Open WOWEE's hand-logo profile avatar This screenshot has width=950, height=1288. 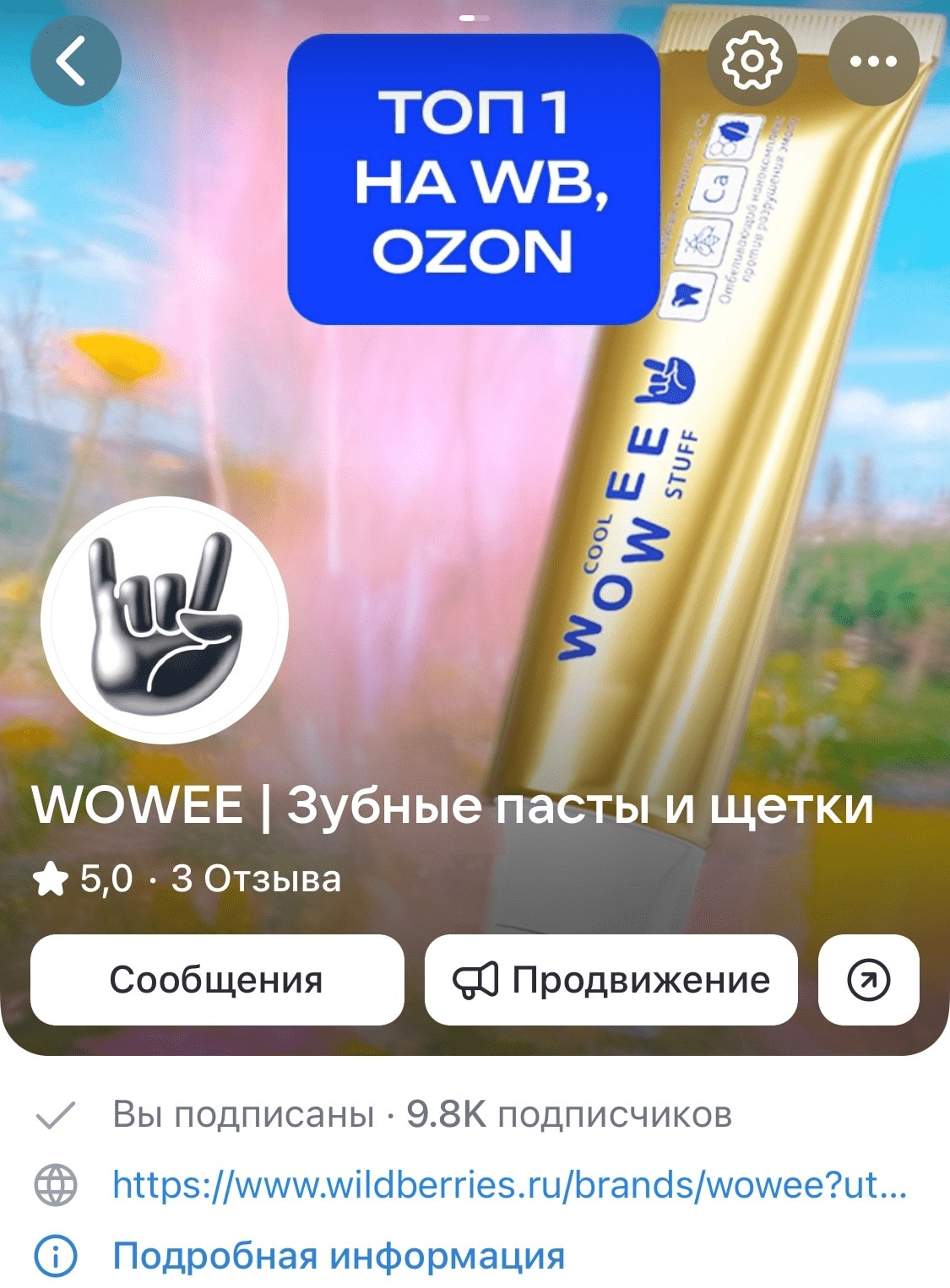tap(166, 620)
